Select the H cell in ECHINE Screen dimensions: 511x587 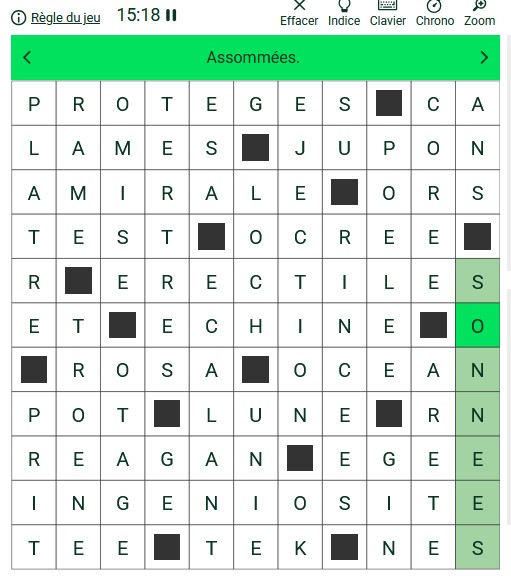pos(256,325)
